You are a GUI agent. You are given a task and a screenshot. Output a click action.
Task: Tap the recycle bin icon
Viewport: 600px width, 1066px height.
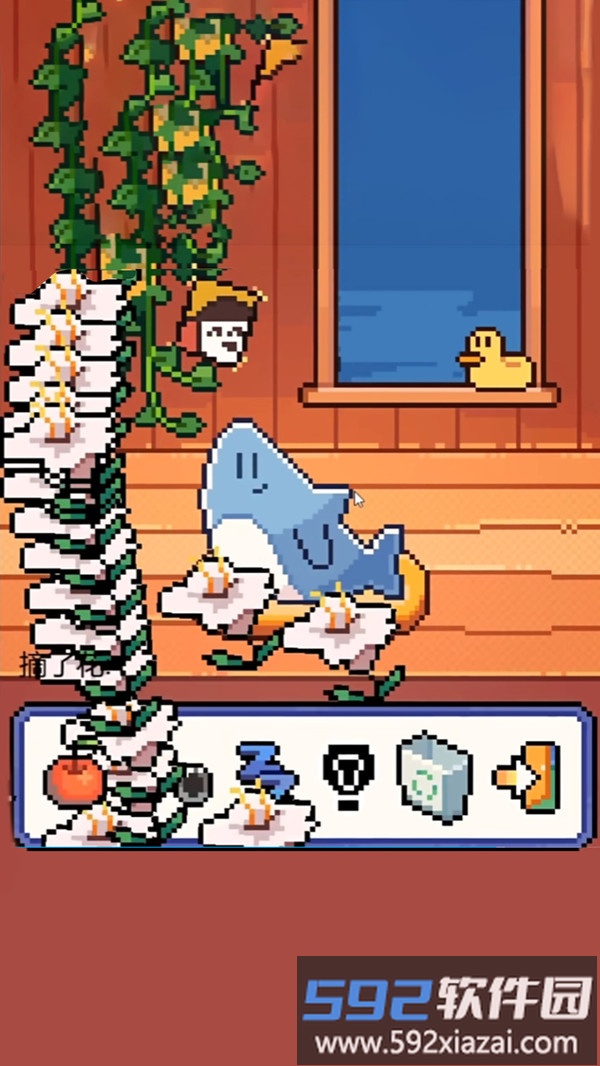(434, 776)
